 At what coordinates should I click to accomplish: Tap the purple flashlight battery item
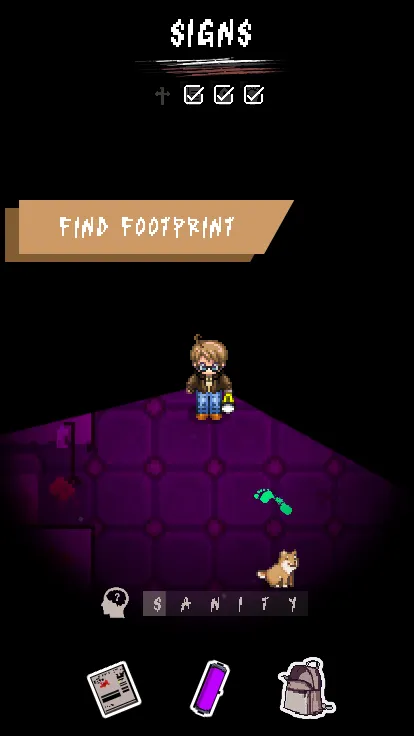click(210, 688)
